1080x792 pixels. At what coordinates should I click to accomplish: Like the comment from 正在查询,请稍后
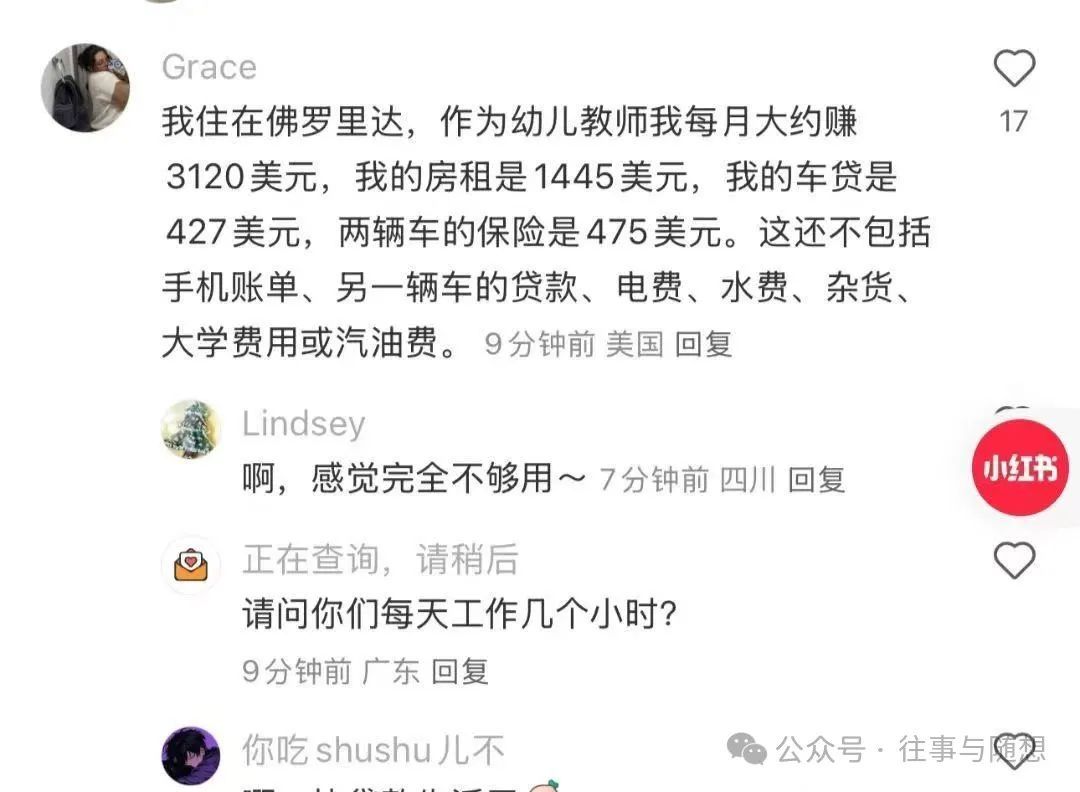tap(1013, 561)
